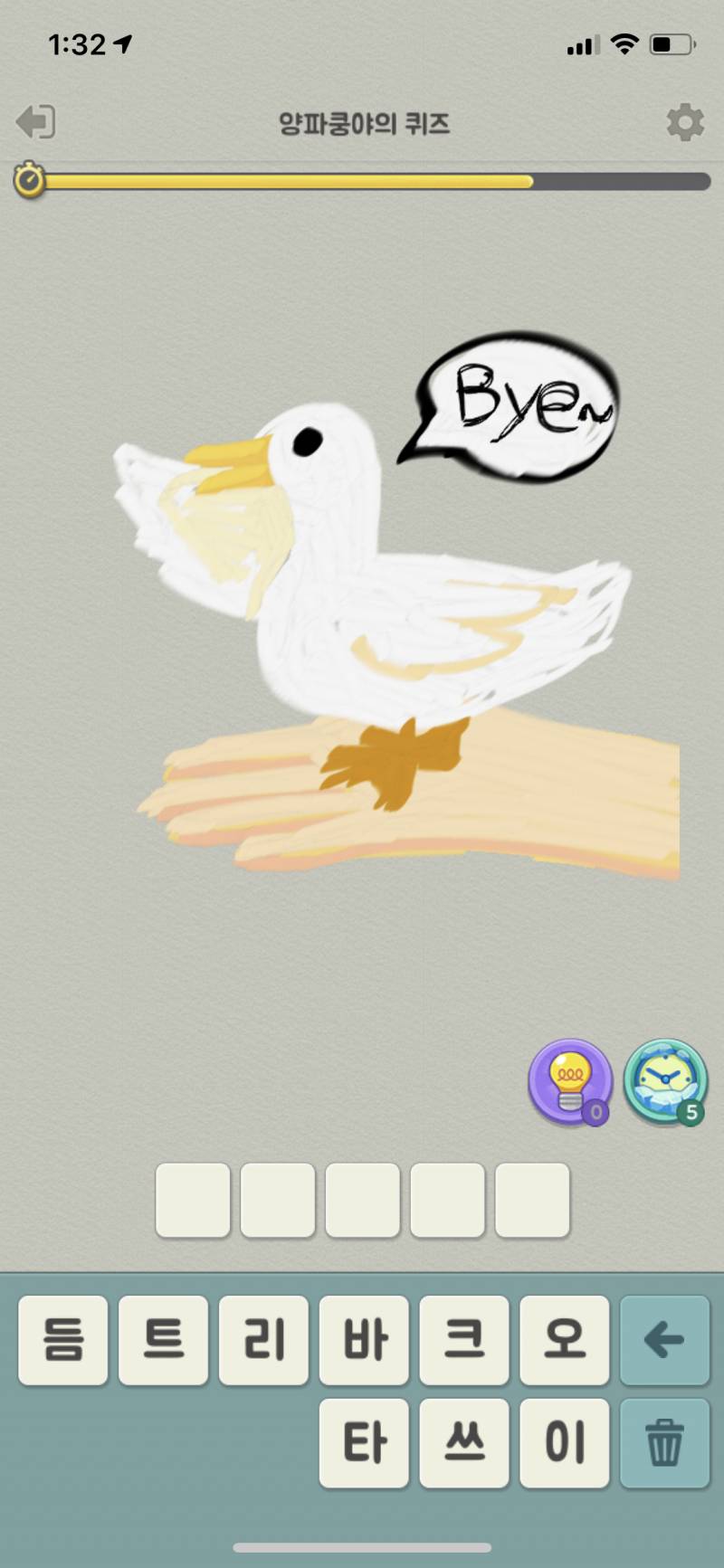Use the clock time-extension item
Viewport: 724px width, 1568px height.
(x=665, y=1082)
